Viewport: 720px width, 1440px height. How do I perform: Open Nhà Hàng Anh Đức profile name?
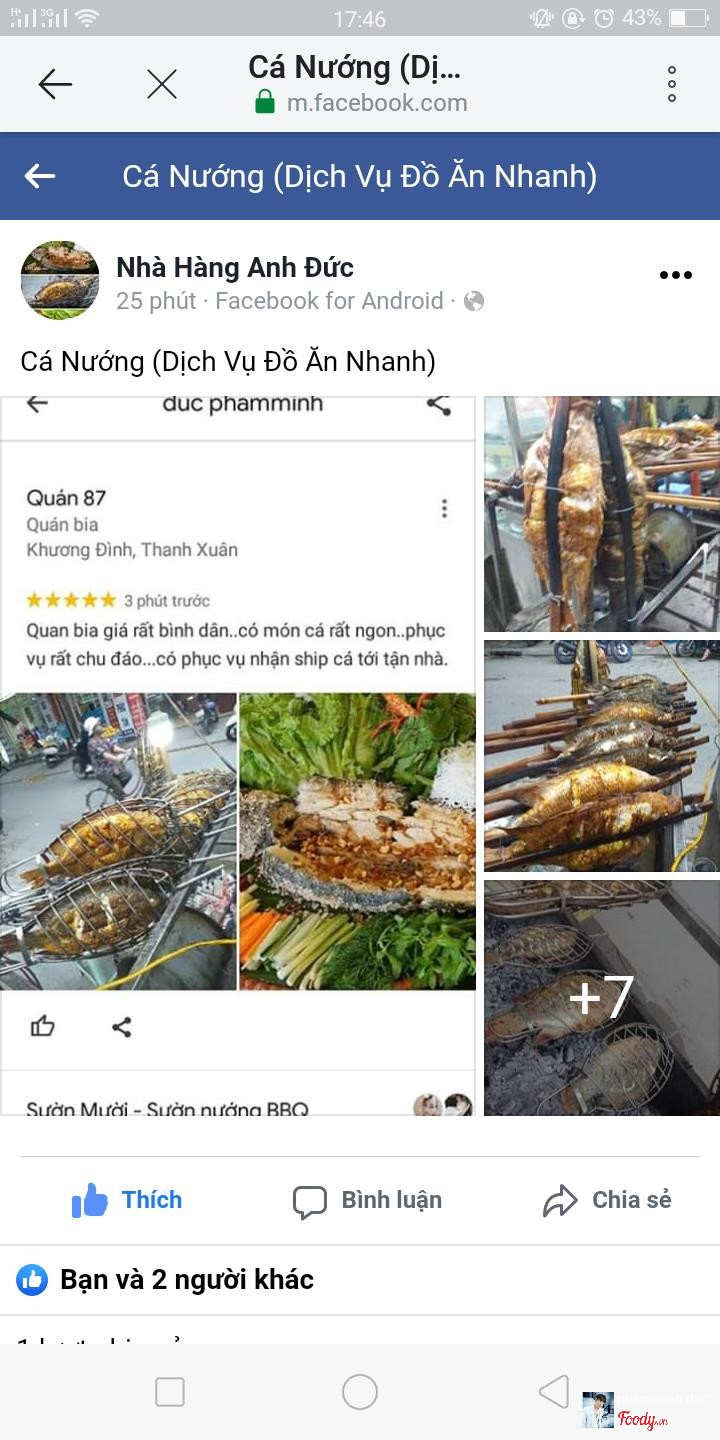(x=235, y=267)
